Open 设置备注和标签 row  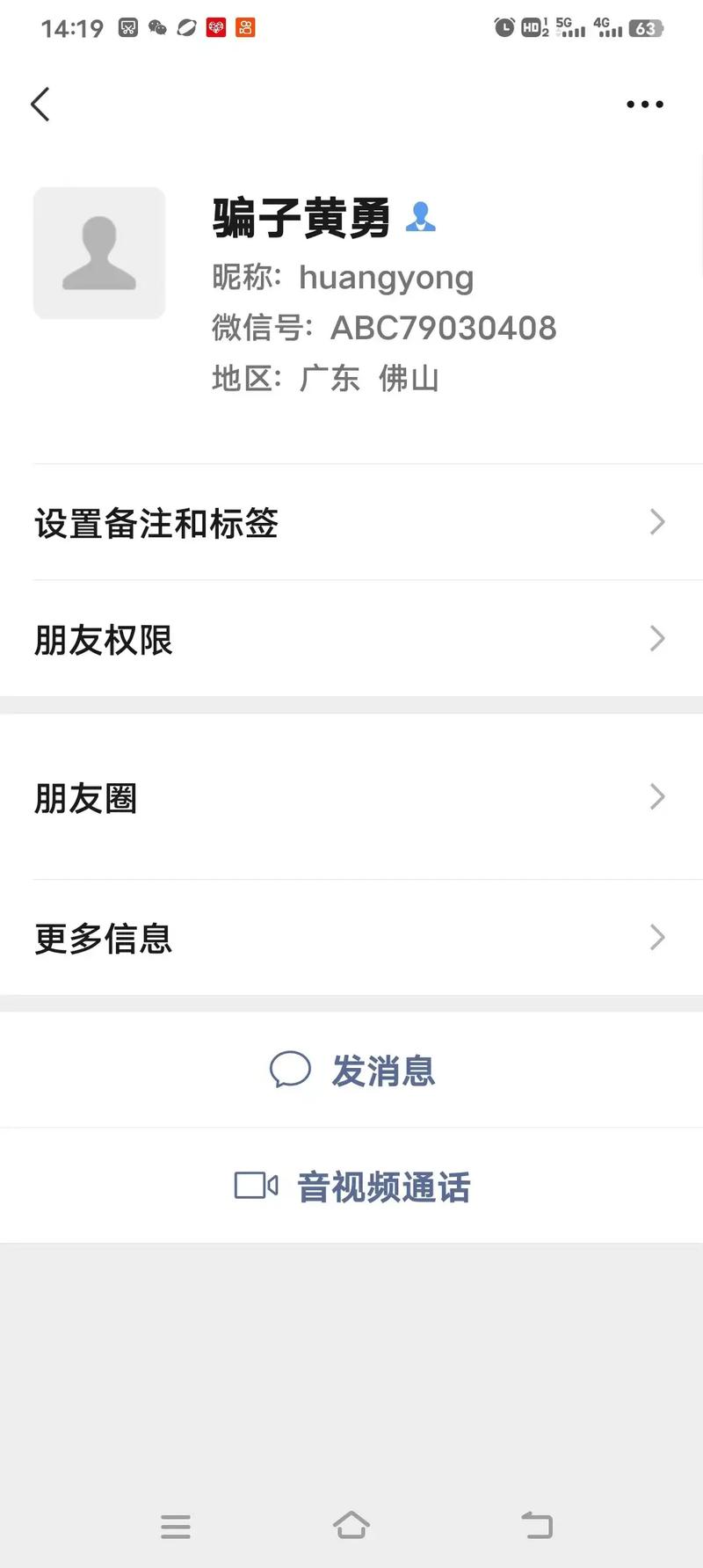pyautogui.click(x=351, y=522)
